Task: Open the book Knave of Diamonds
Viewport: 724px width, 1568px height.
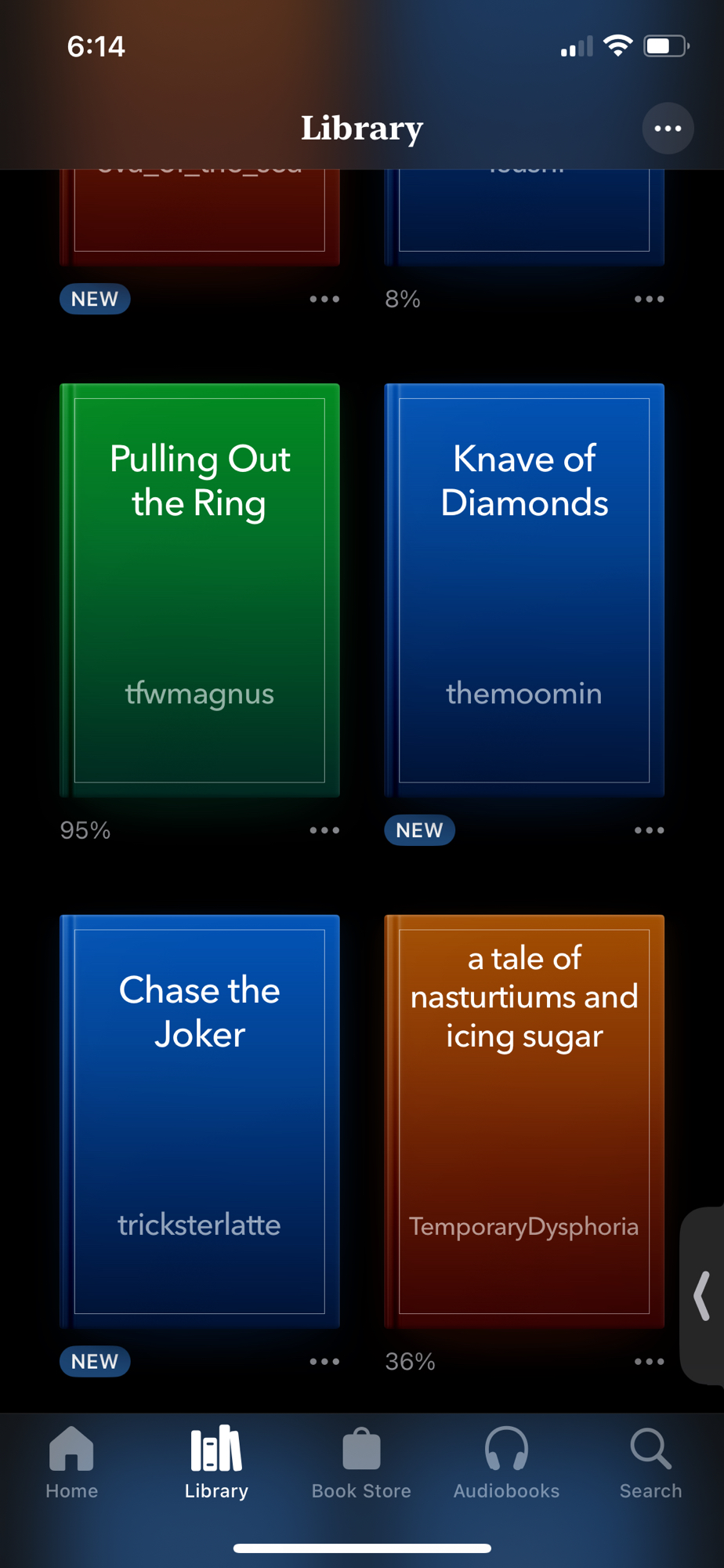Action: (524, 590)
